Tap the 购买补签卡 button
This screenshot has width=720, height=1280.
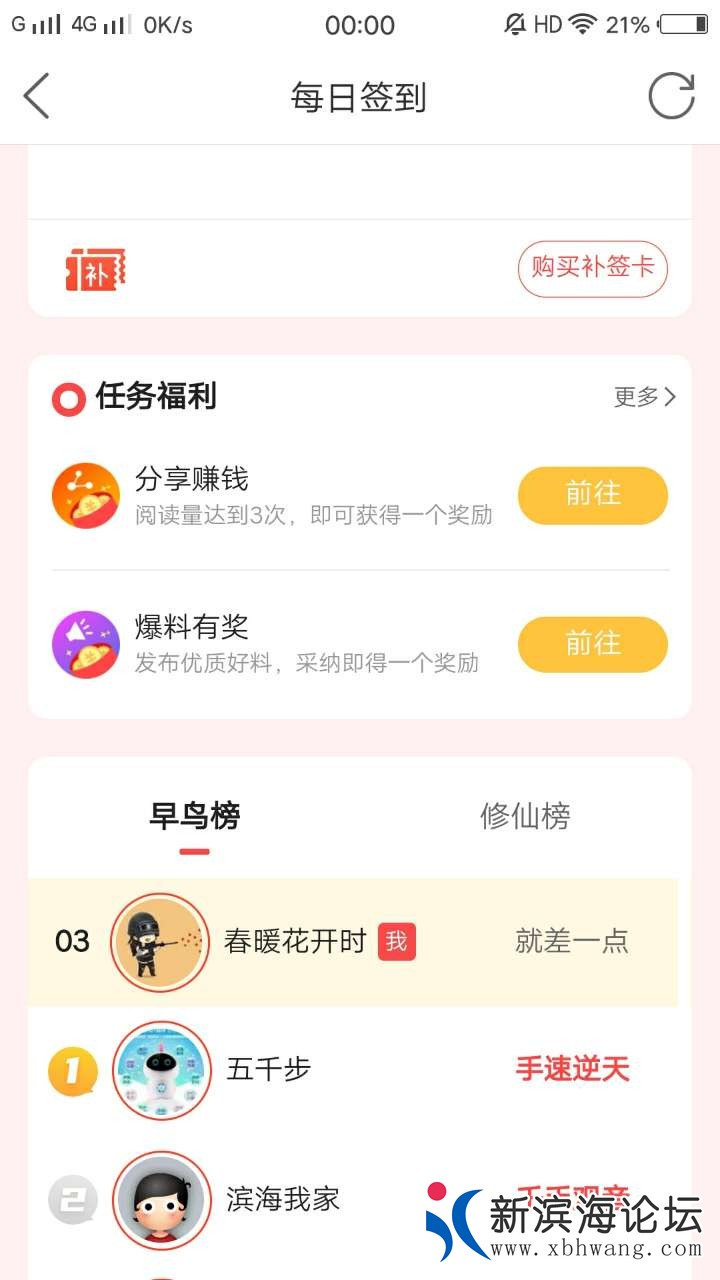point(592,268)
